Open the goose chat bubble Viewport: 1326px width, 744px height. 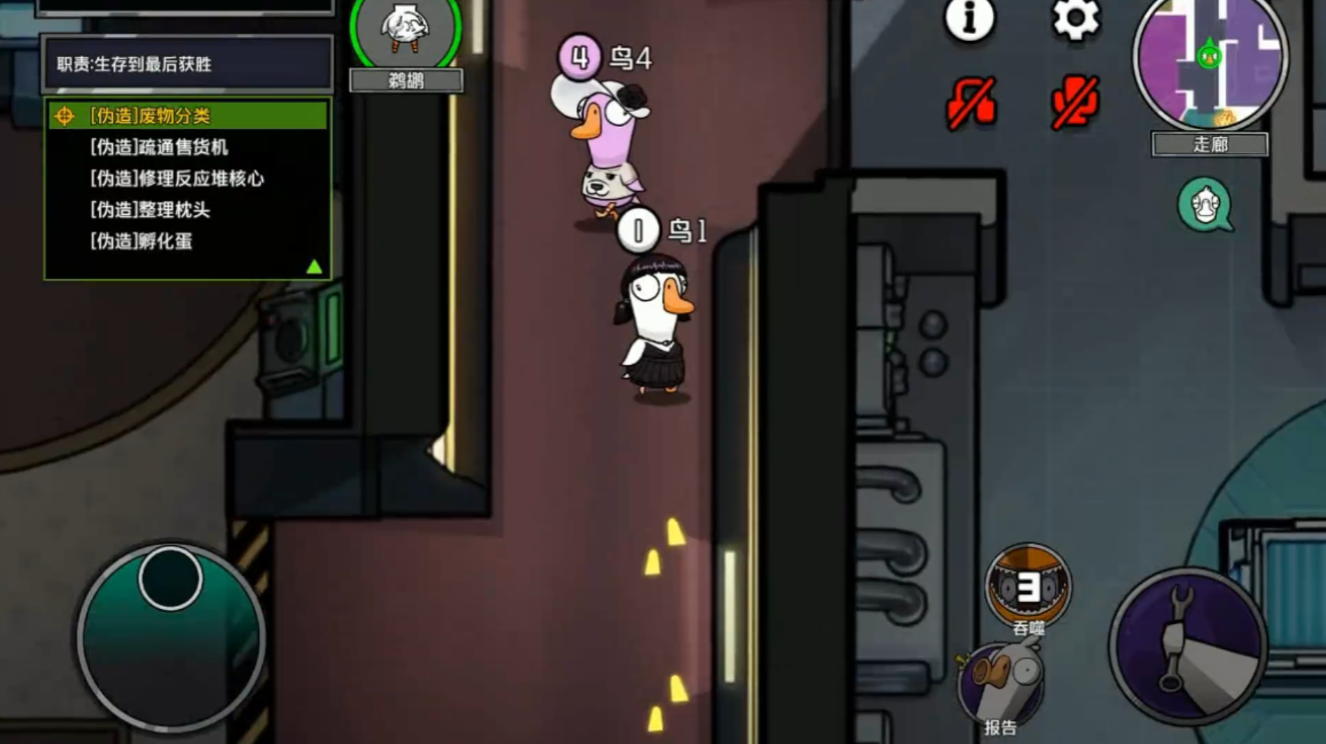coord(1204,204)
